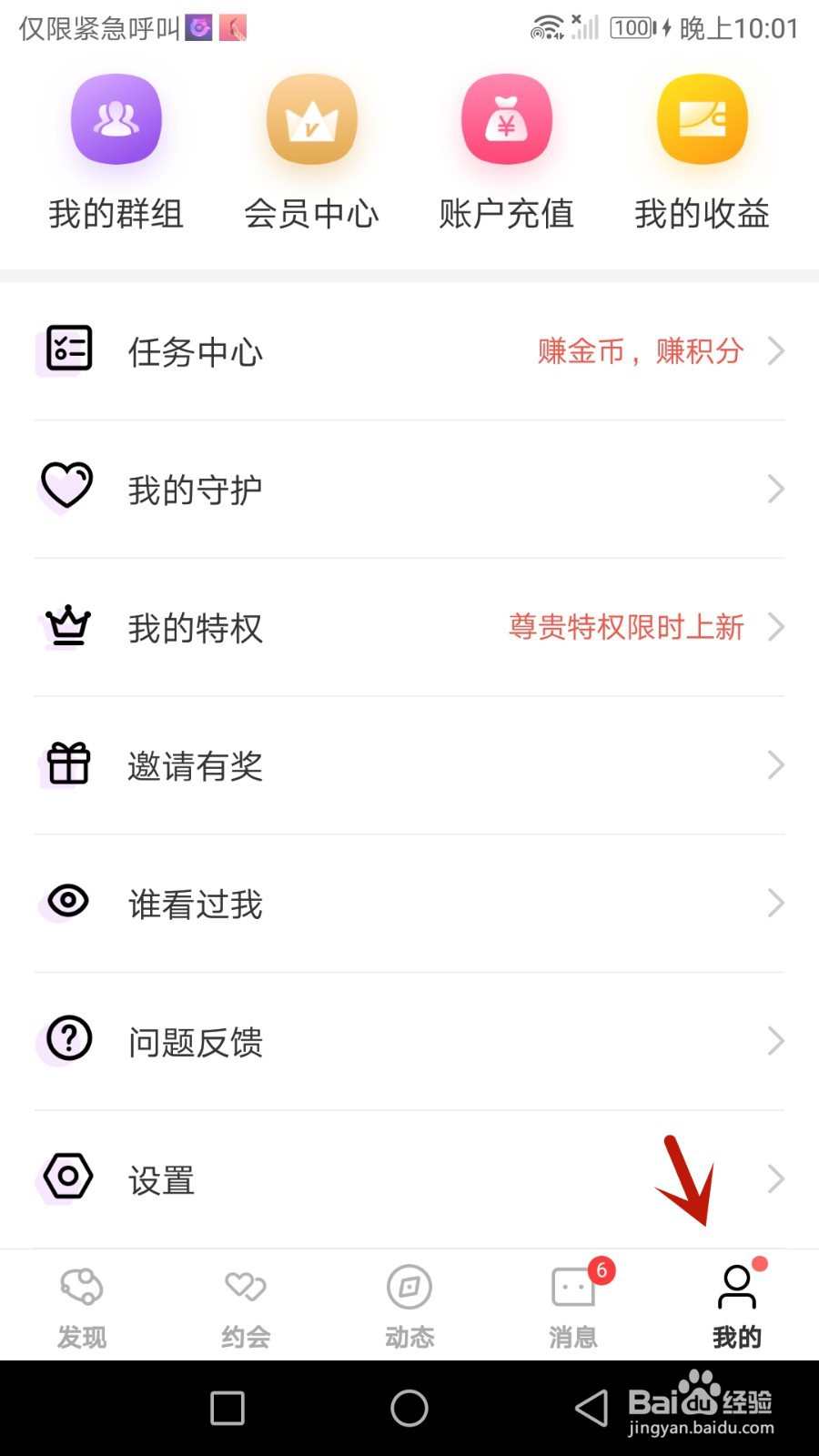Click 尊贵特权限时上新 promotion text
The height and width of the screenshot is (1456, 819).
[626, 627]
